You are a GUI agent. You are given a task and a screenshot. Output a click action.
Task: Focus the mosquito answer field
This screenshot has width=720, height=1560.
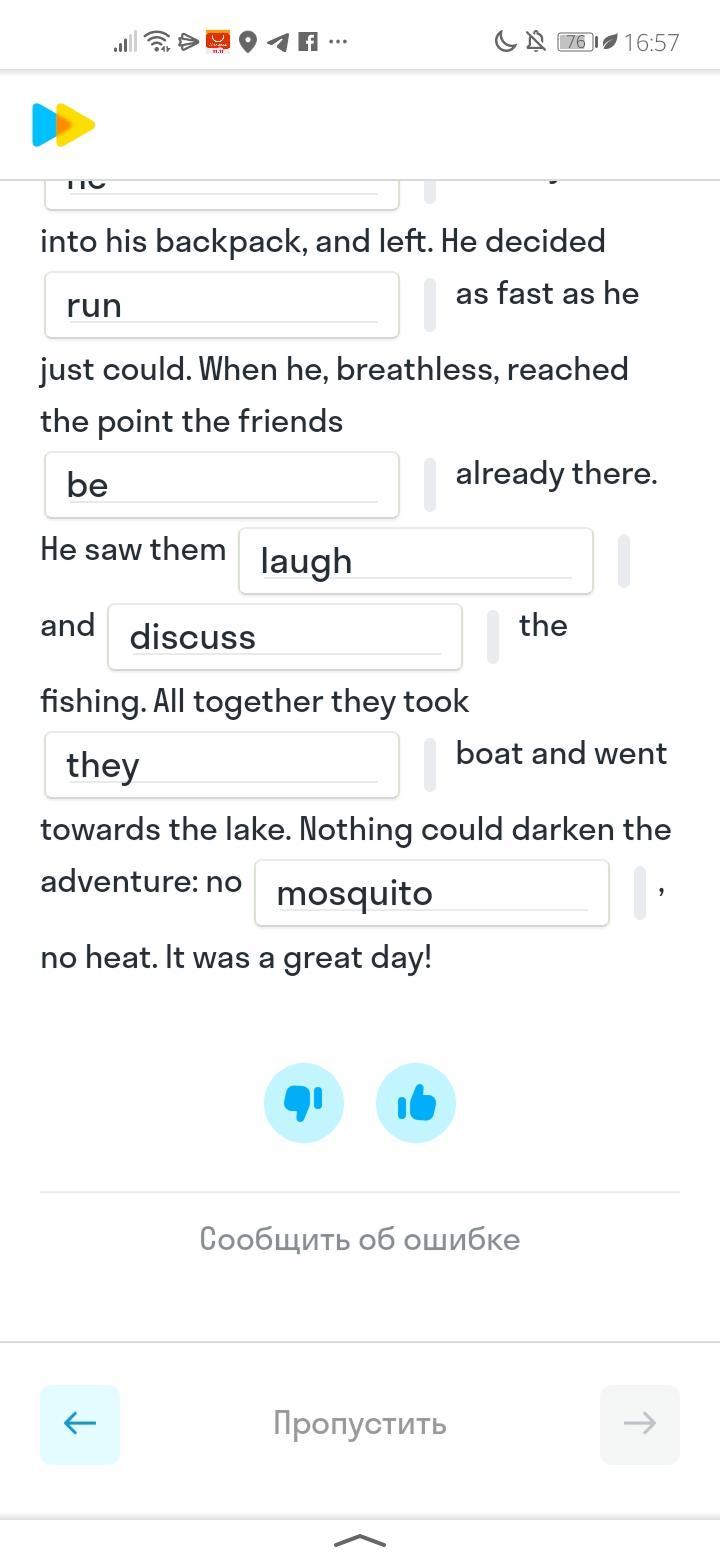click(432, 893)
